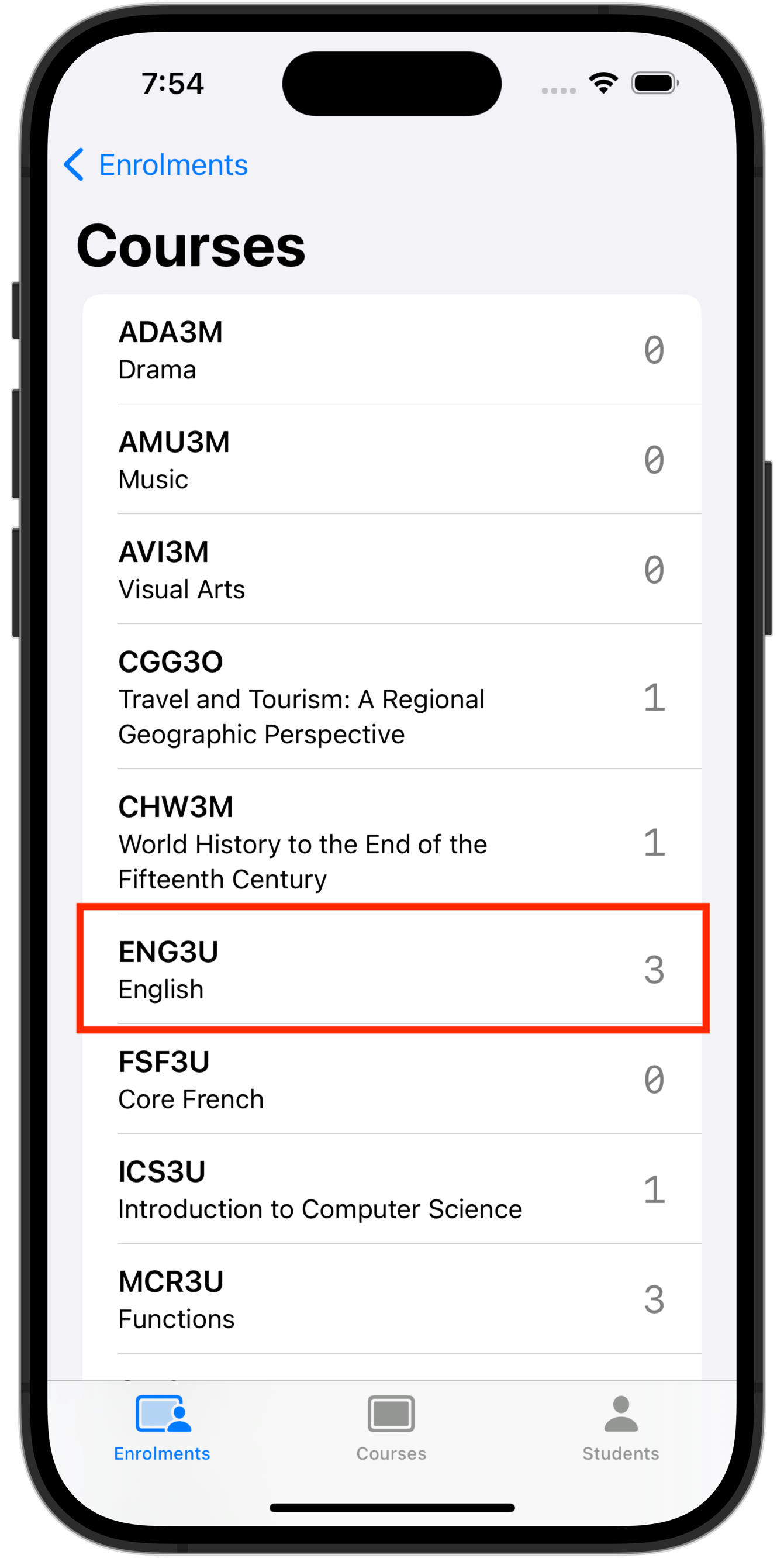
Task: Go back to Enrolments
Action: pyautogui.click(x=156, y=164)
